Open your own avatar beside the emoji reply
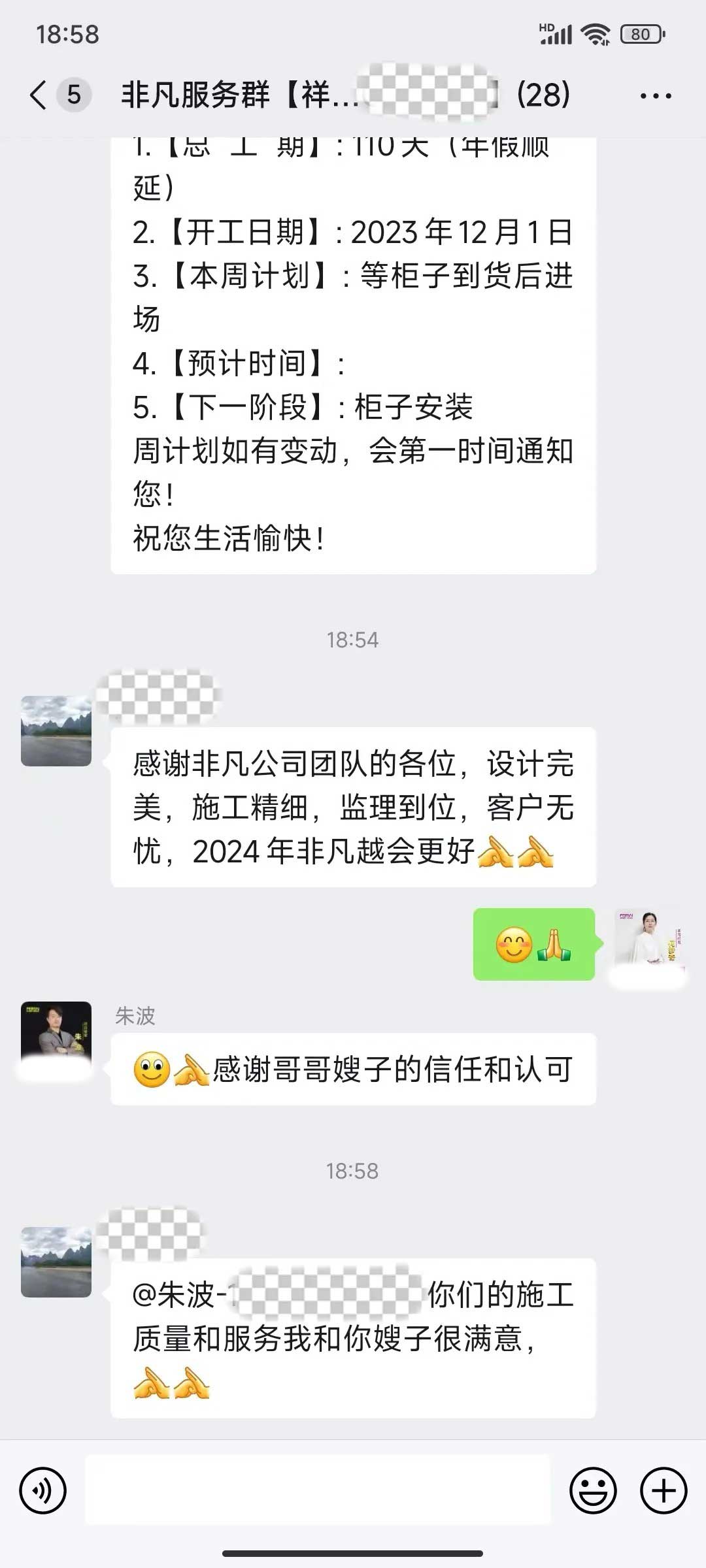The width and height of the screenshot is (706, 1568). [647, 942]
